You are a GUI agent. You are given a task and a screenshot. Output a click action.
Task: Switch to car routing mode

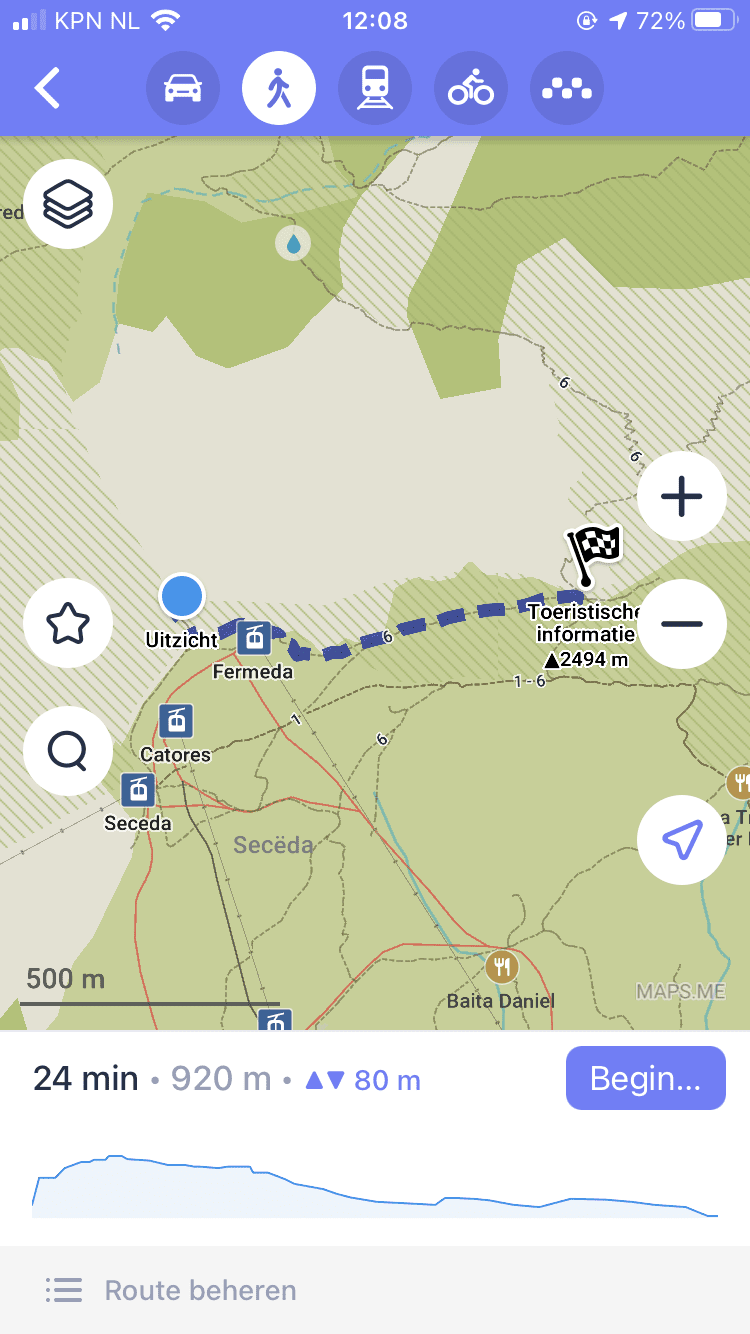pos(183,88)
